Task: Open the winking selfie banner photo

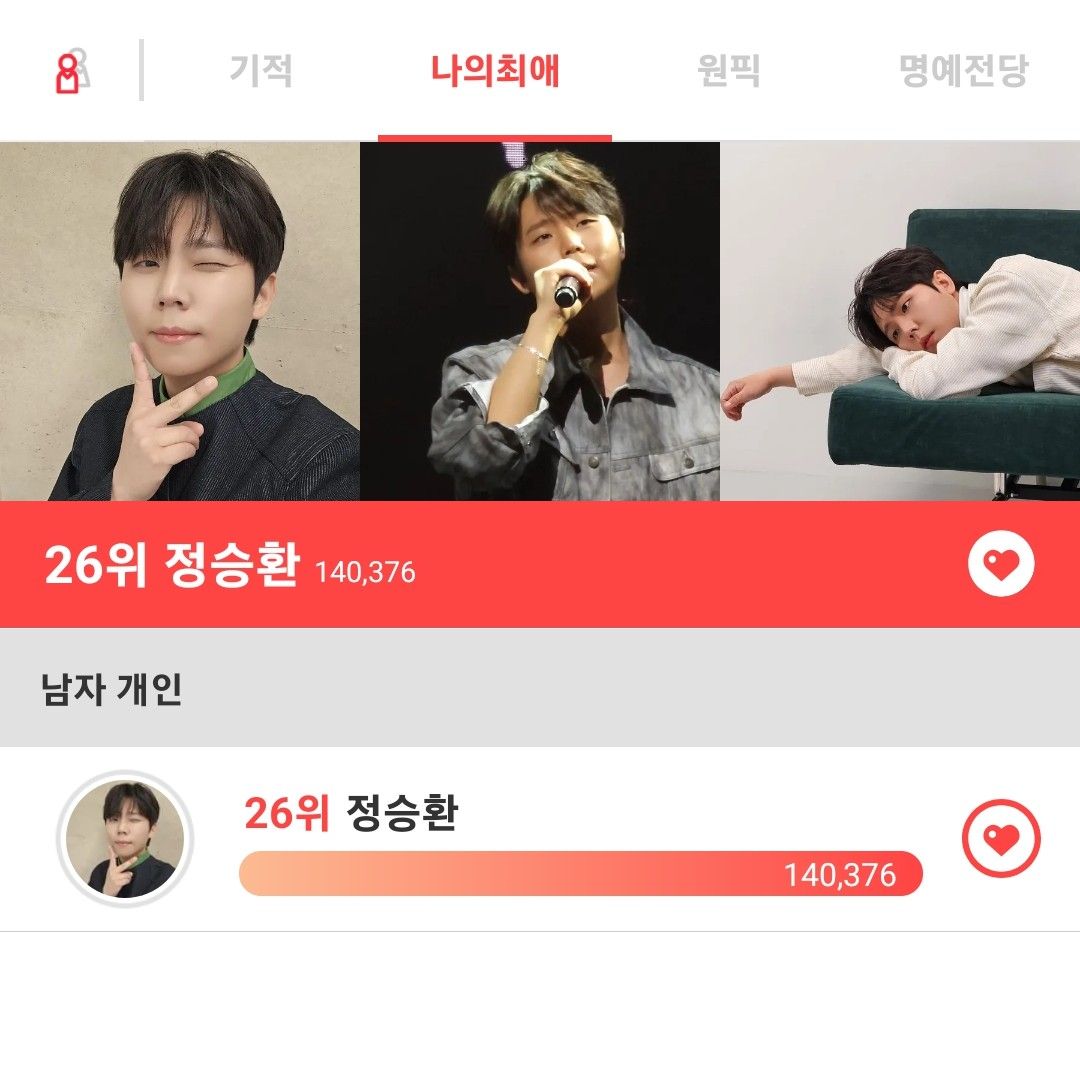Action: point(180,321)
